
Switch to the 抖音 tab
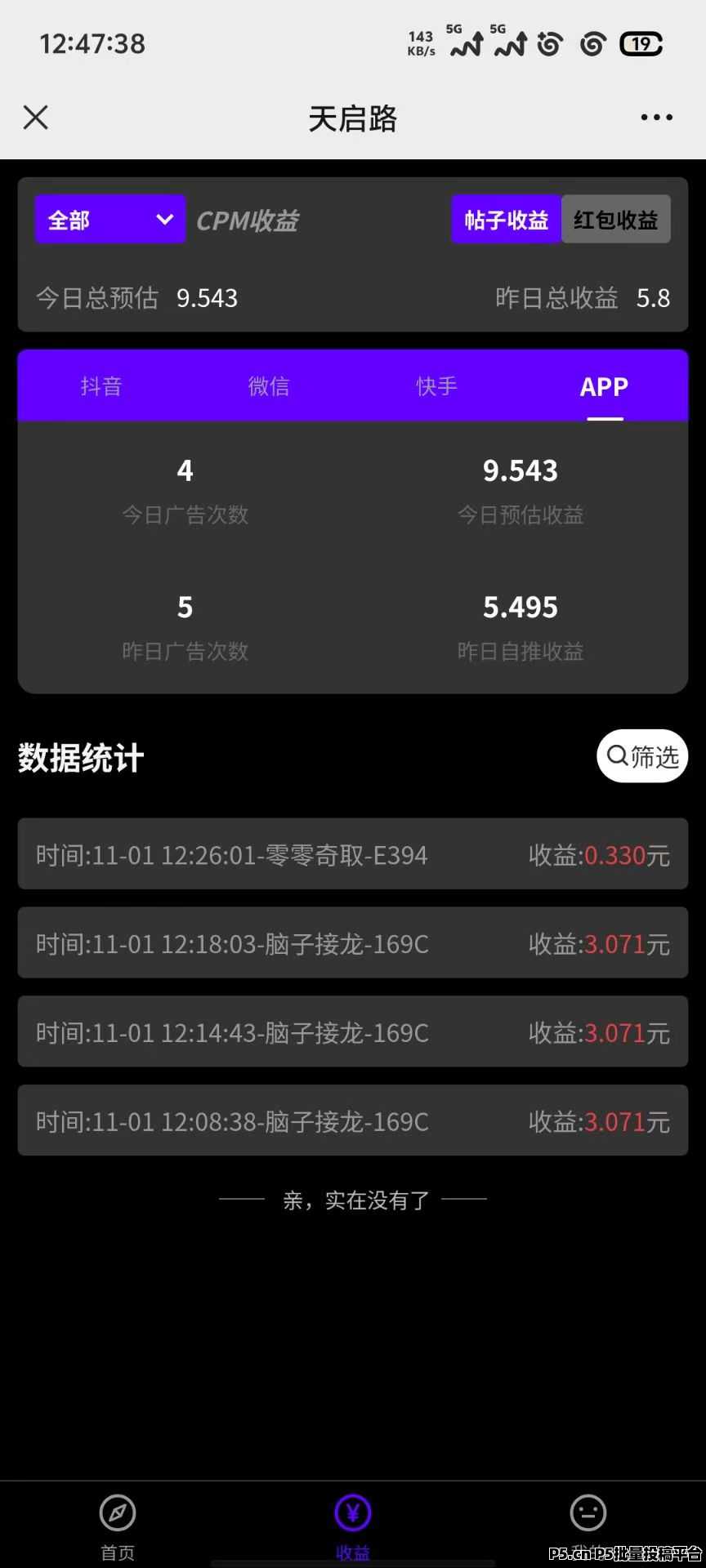click(101, 386)
